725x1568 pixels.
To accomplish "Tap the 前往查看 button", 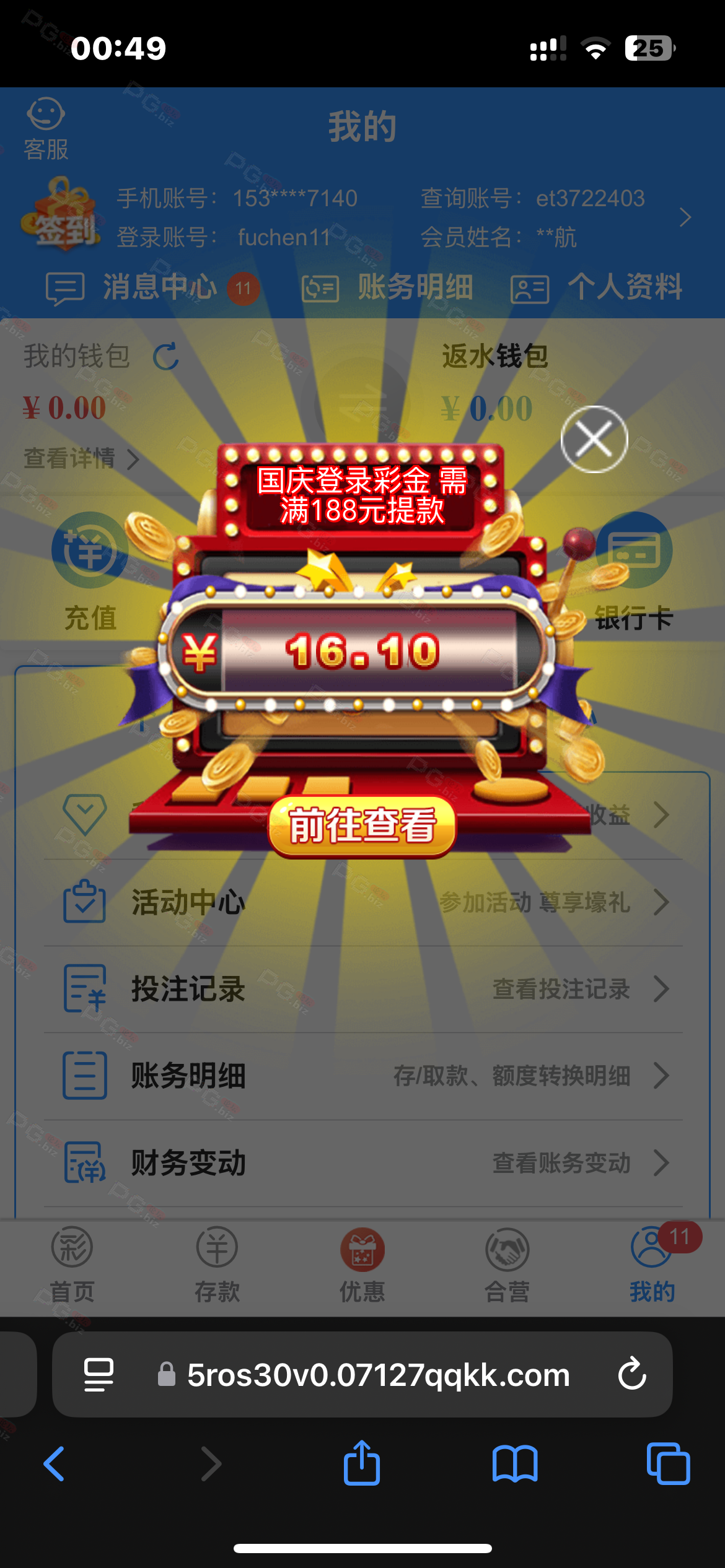I will 362,826.
